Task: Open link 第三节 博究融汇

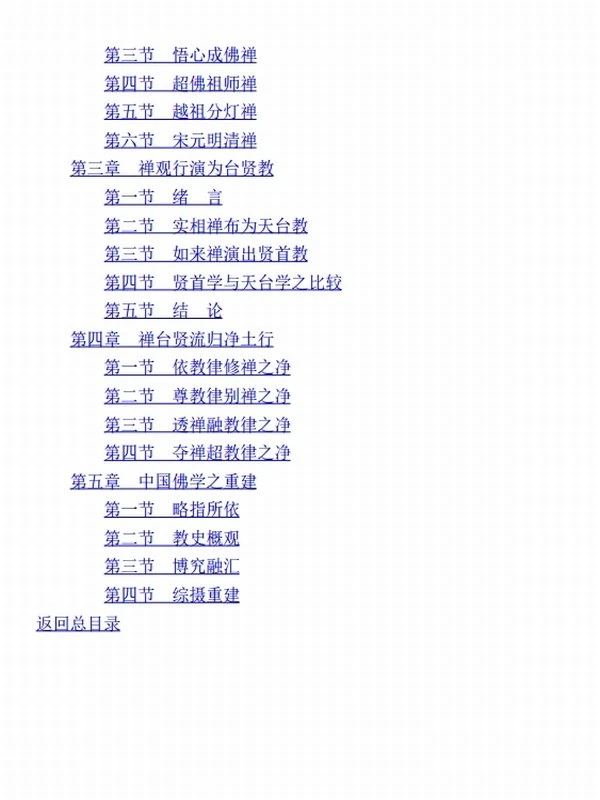Action: click(x=171, y=566)
